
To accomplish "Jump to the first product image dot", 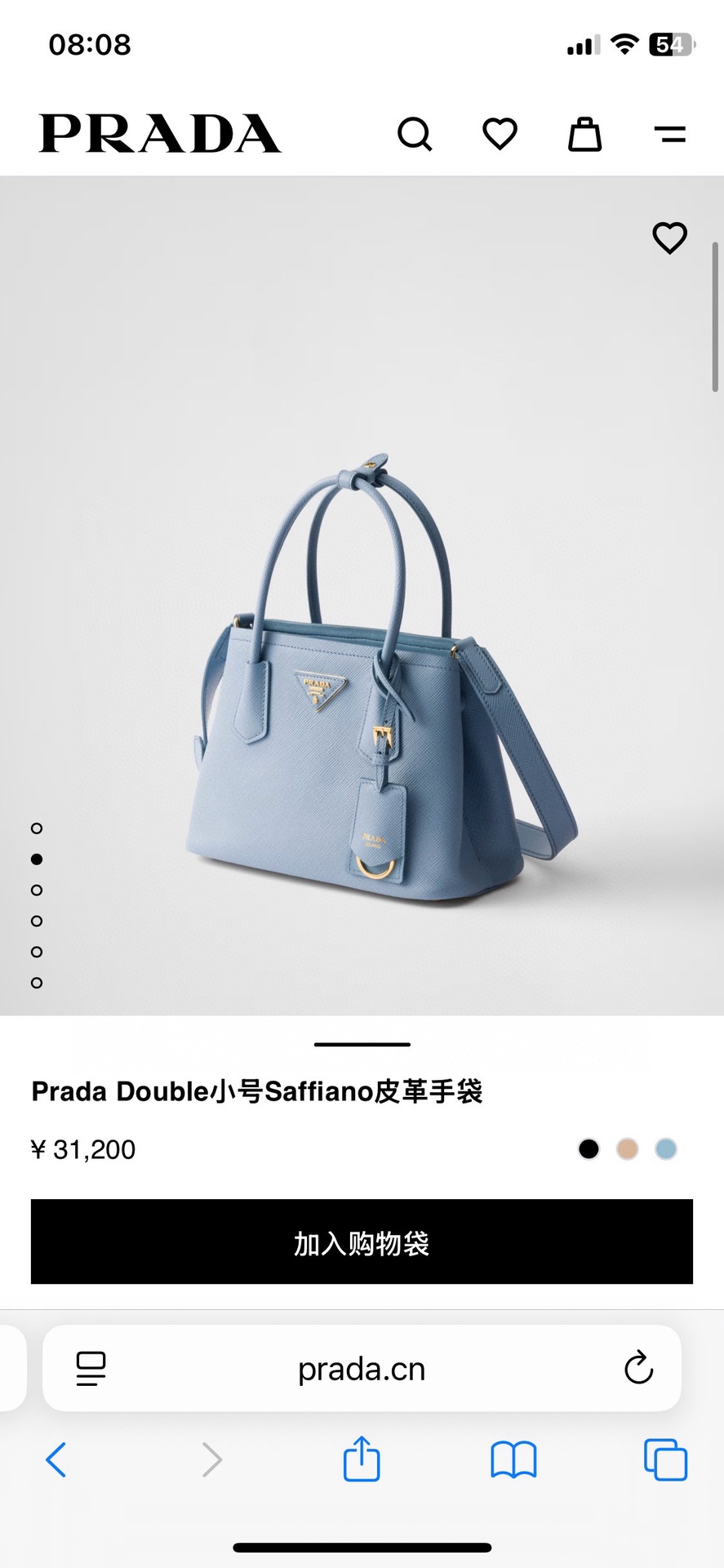I will click(37, 828).
